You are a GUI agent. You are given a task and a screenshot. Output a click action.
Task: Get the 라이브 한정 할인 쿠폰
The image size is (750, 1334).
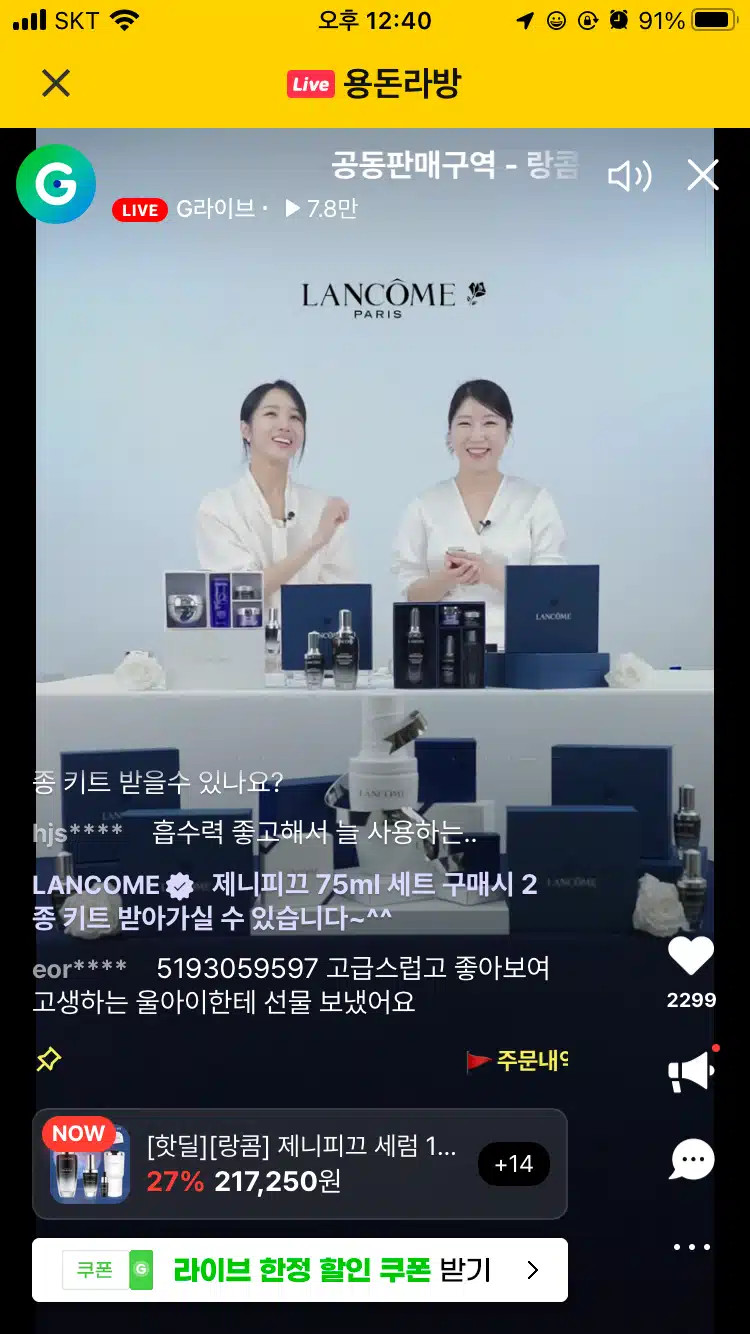click(x=300, y=1270)
